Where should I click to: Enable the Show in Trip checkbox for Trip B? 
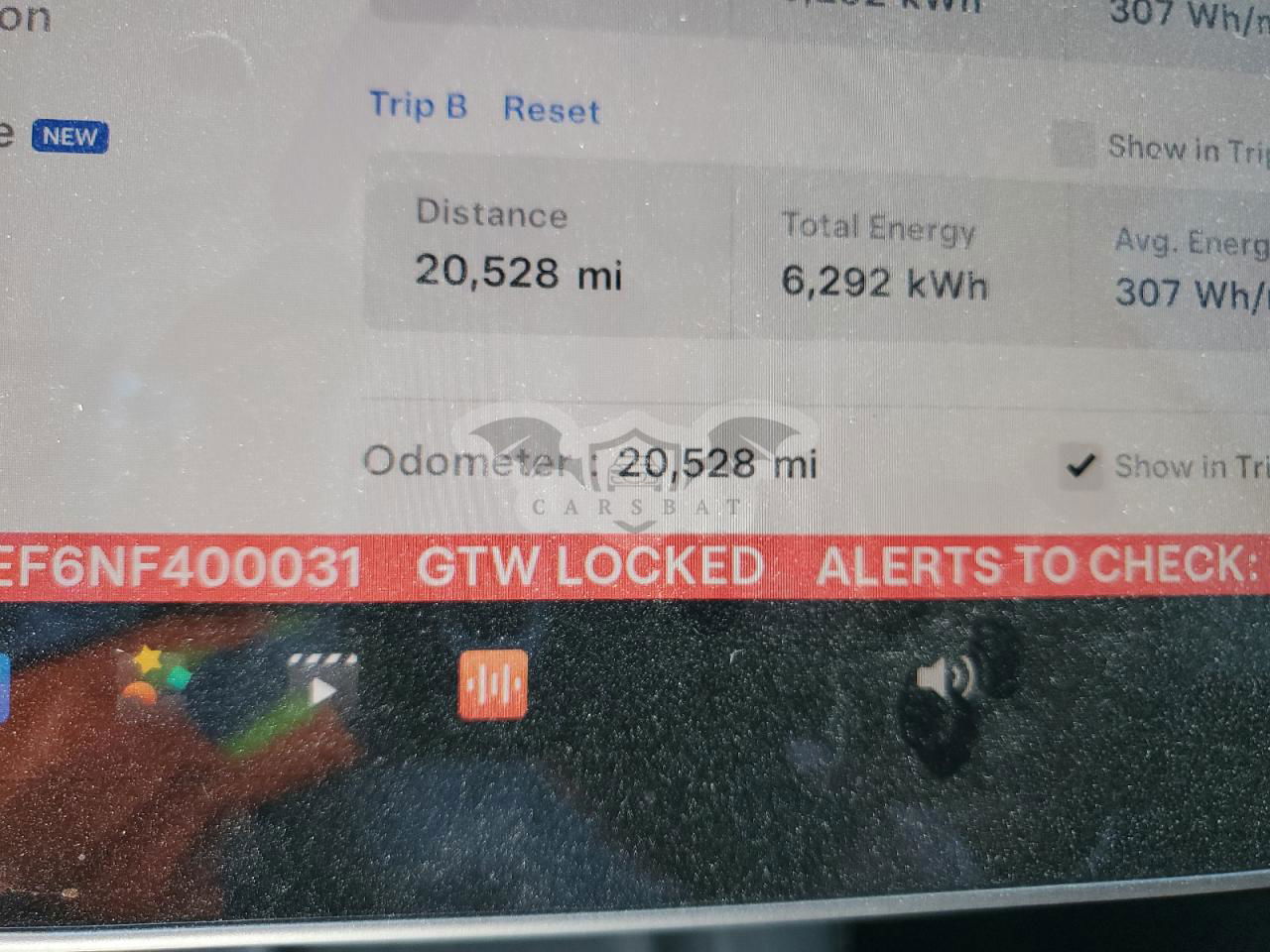click(x=1072, y=145)
